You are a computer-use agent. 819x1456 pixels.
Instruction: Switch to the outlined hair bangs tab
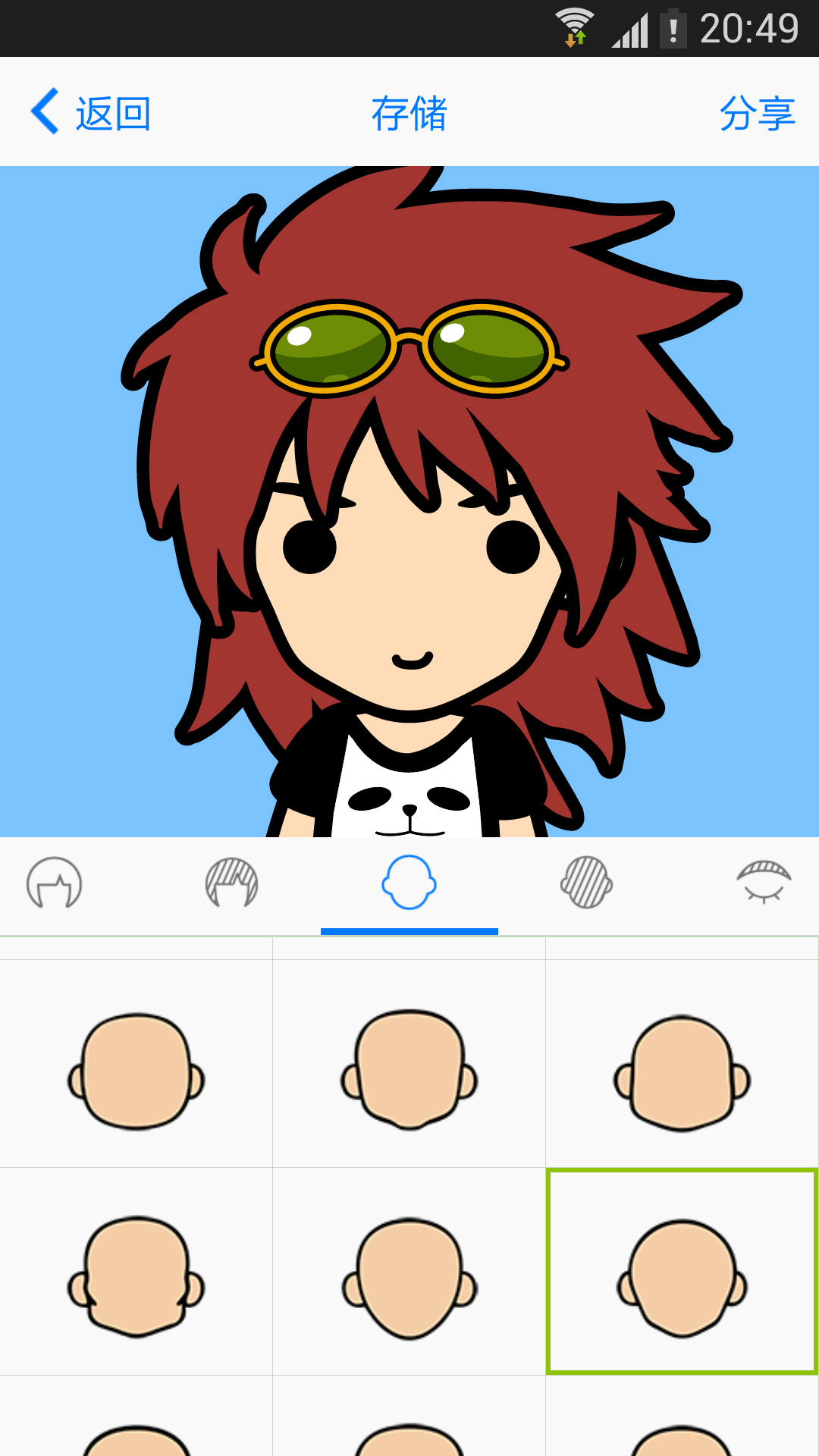point(55,883)
